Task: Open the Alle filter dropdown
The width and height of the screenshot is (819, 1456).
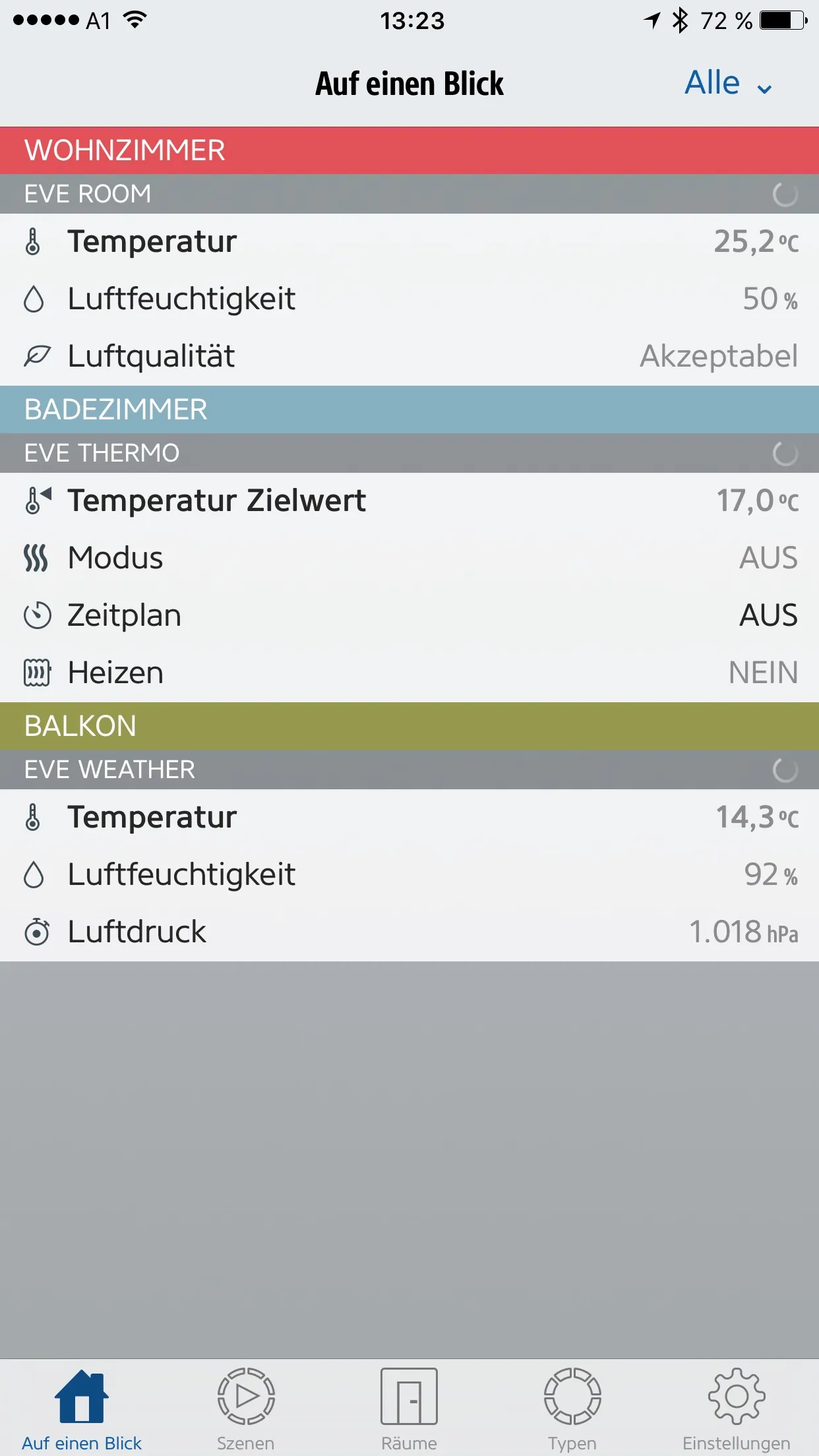Action: coord(727,84)
